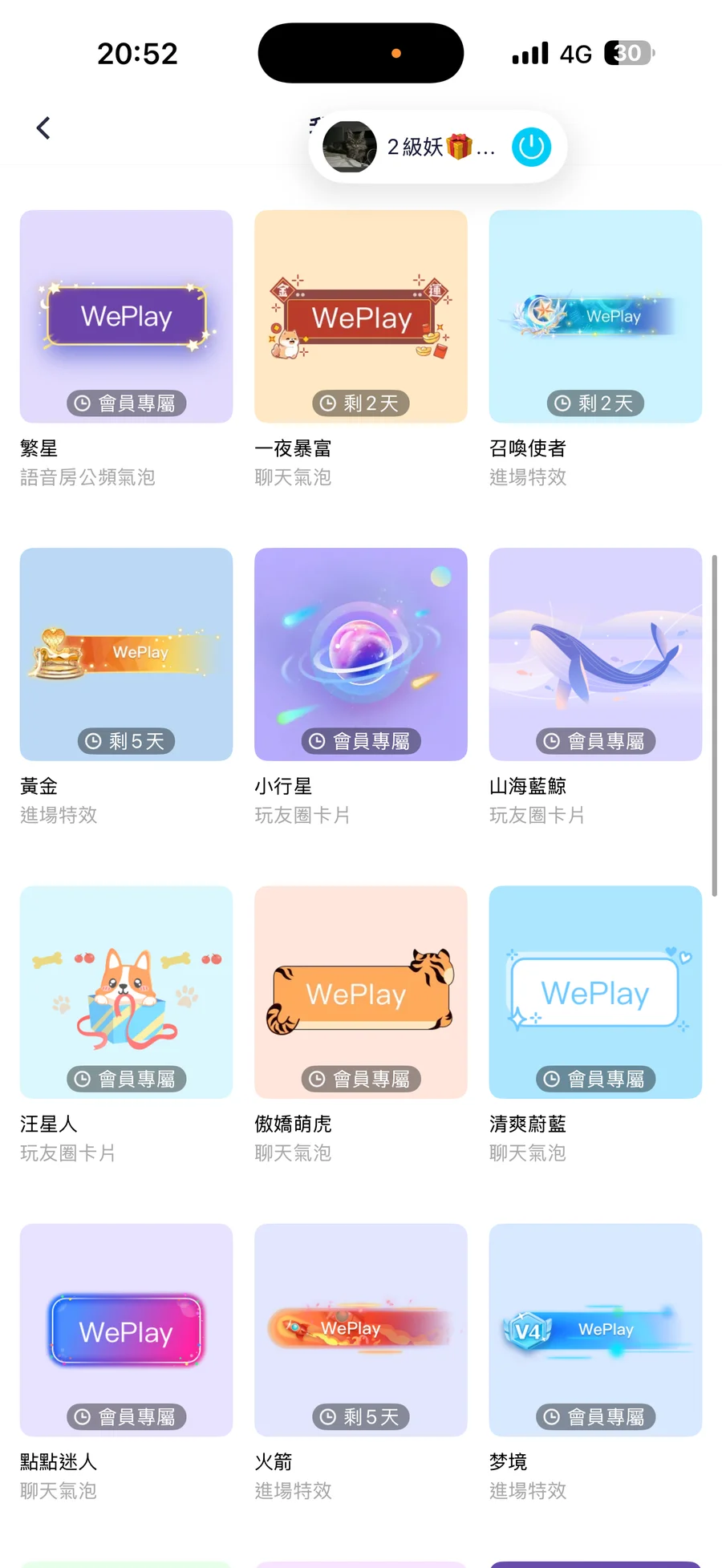Open the 傲嬌萌虎 tiger chat bubble
The height and width of the screenshot is (1568, 722).
point(360,992)
